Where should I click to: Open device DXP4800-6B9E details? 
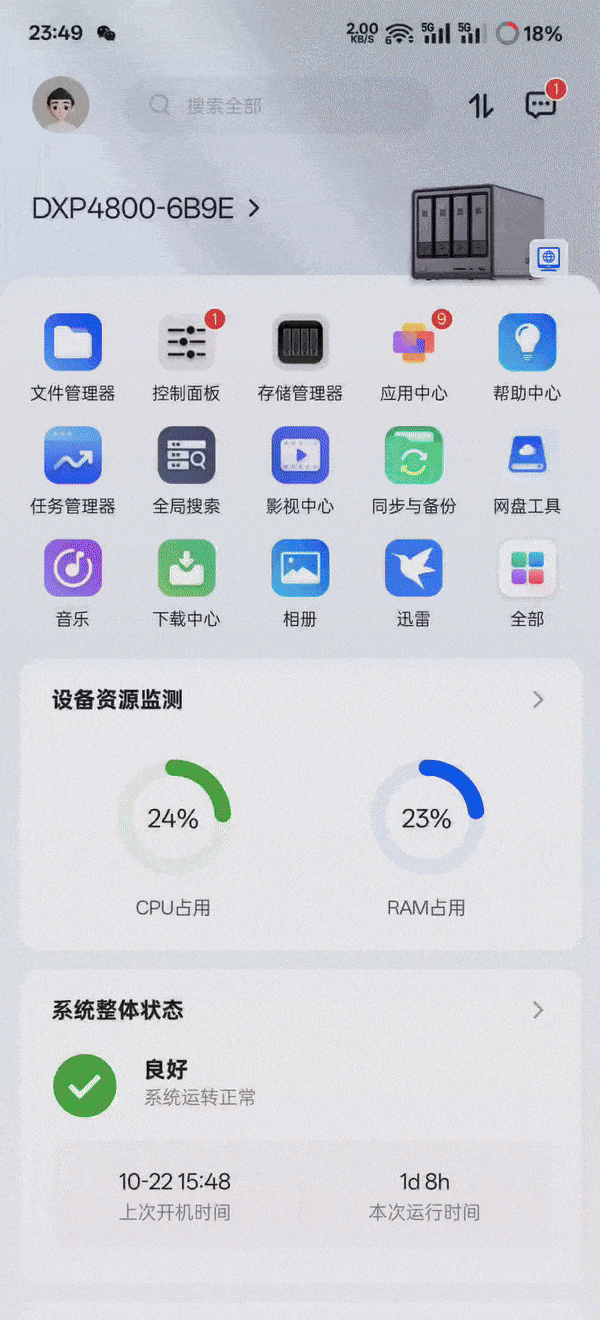pyautogui.click(x=146, y=208)
